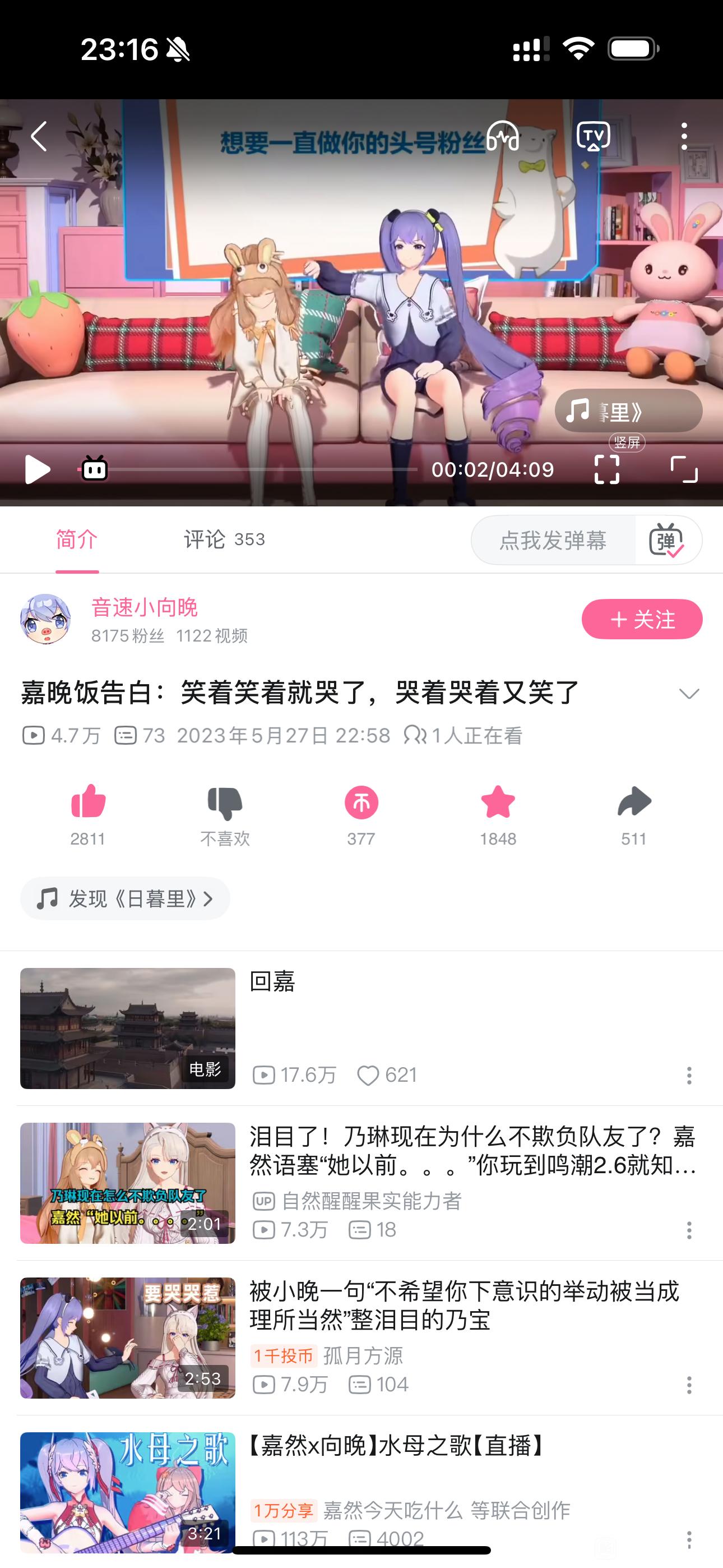Viewport: 723px width, 1568px height.
Task: Expand the video title description
Action: 688,693
